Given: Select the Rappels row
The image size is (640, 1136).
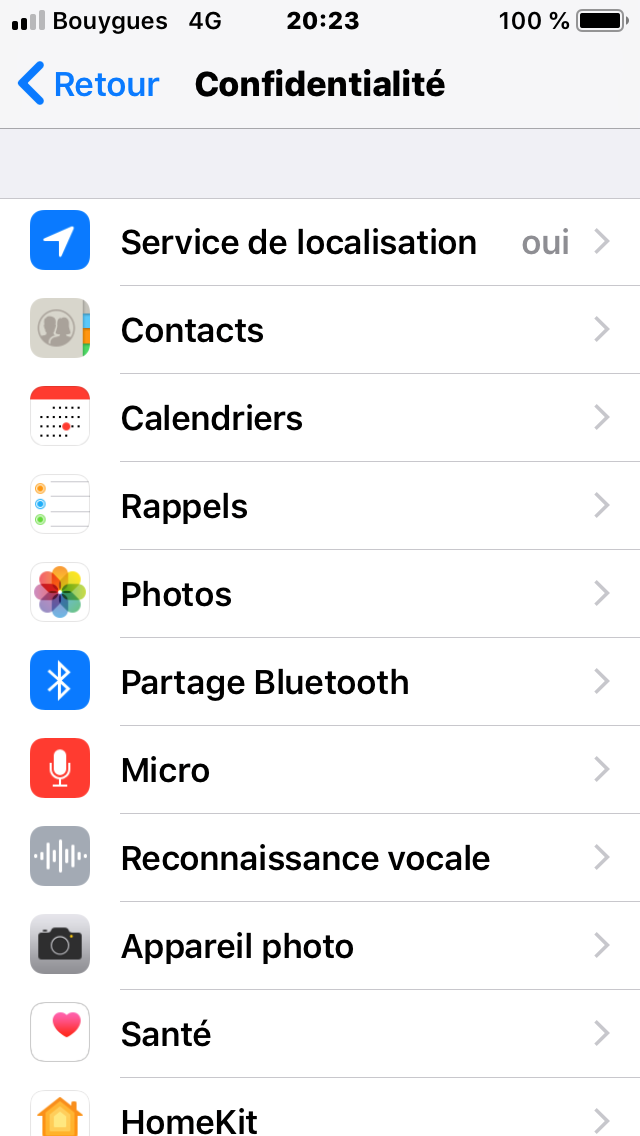Looking at the screenshot, I should coord(320,506).
